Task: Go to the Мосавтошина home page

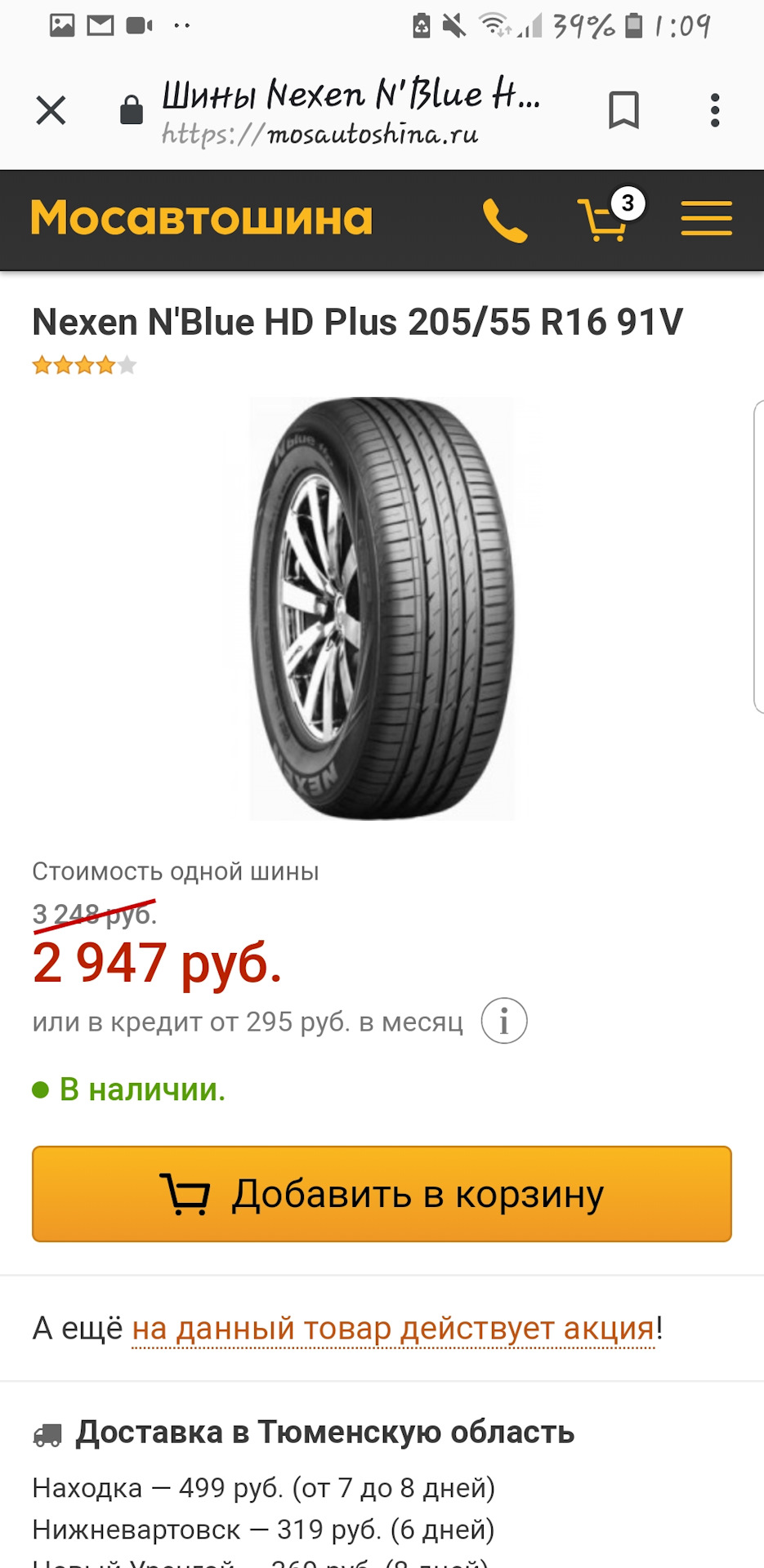Action: pos(201,219)
